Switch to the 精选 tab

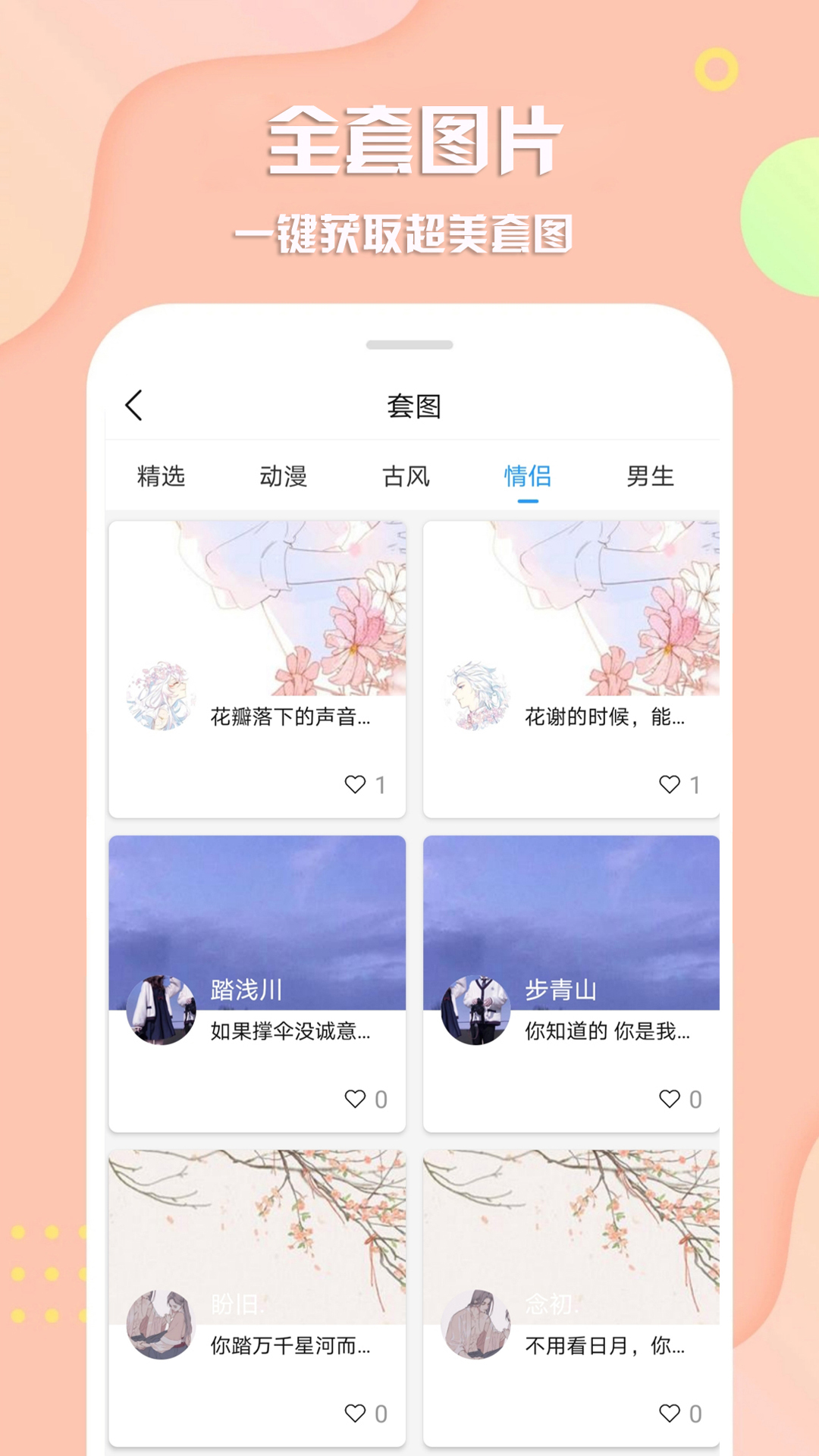[162, 476]
